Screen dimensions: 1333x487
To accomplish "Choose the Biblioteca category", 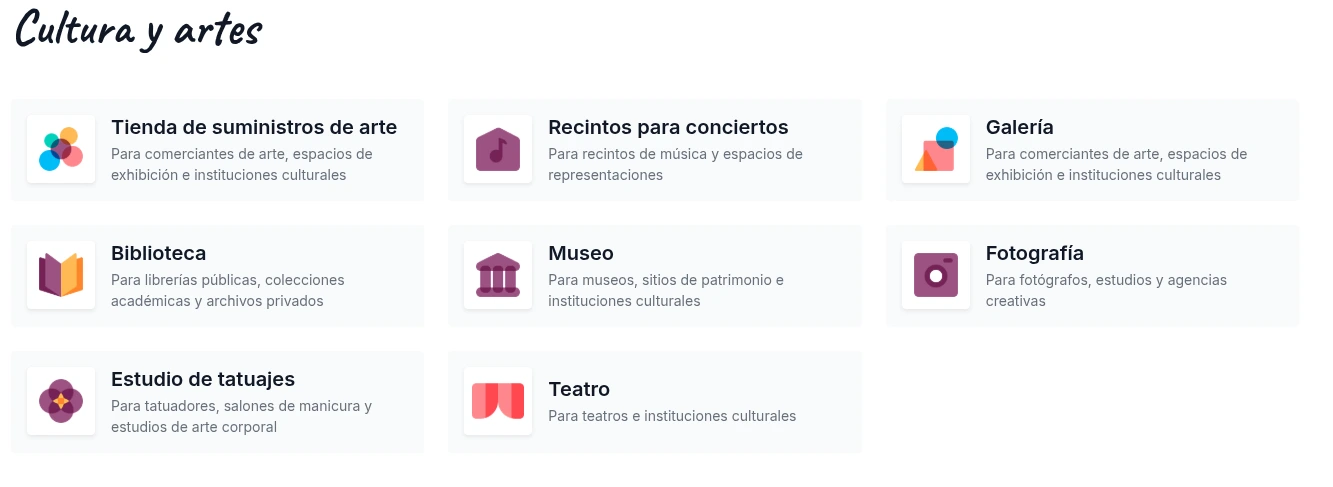I will [x=217, y=276].
